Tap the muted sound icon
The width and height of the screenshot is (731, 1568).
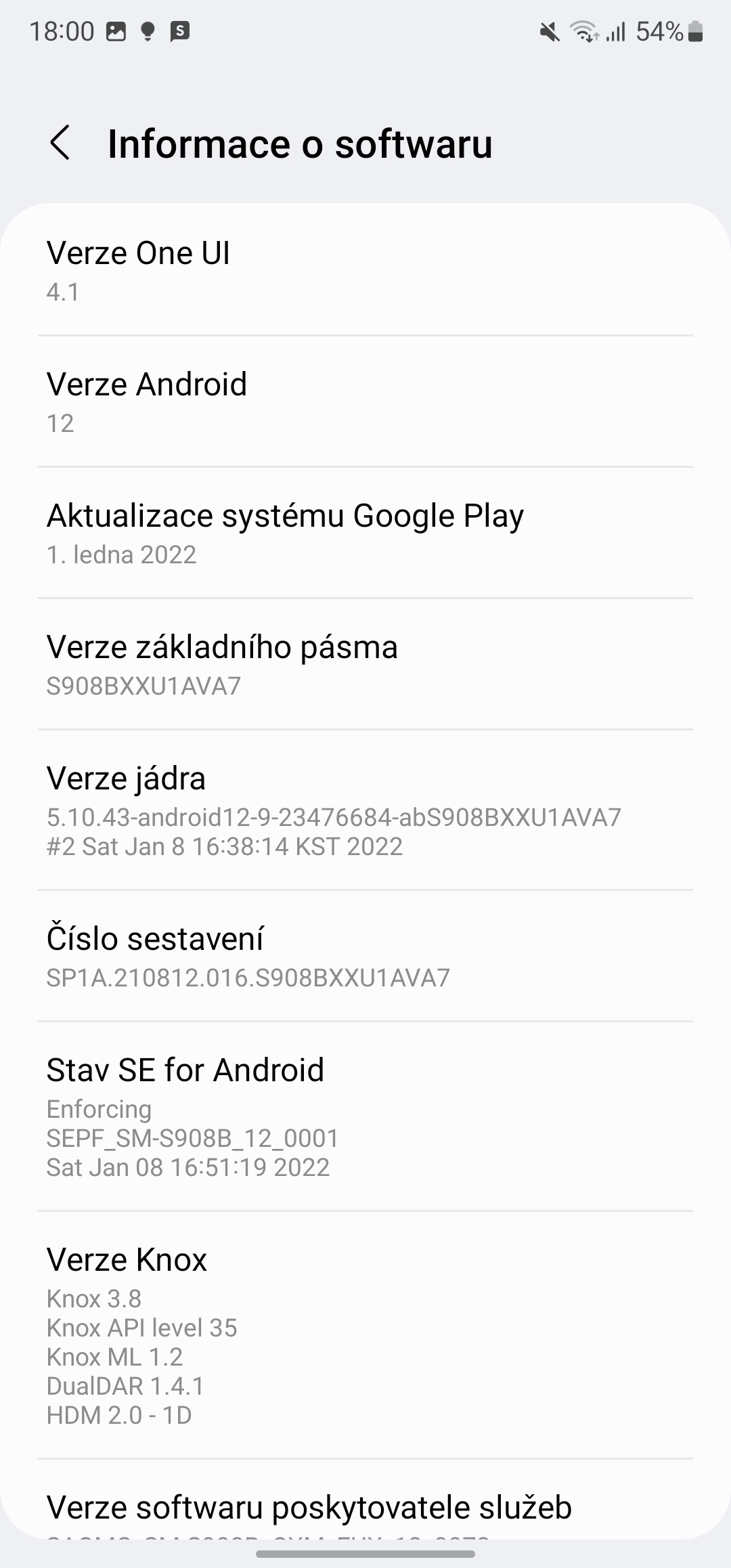tap(550, 30)
